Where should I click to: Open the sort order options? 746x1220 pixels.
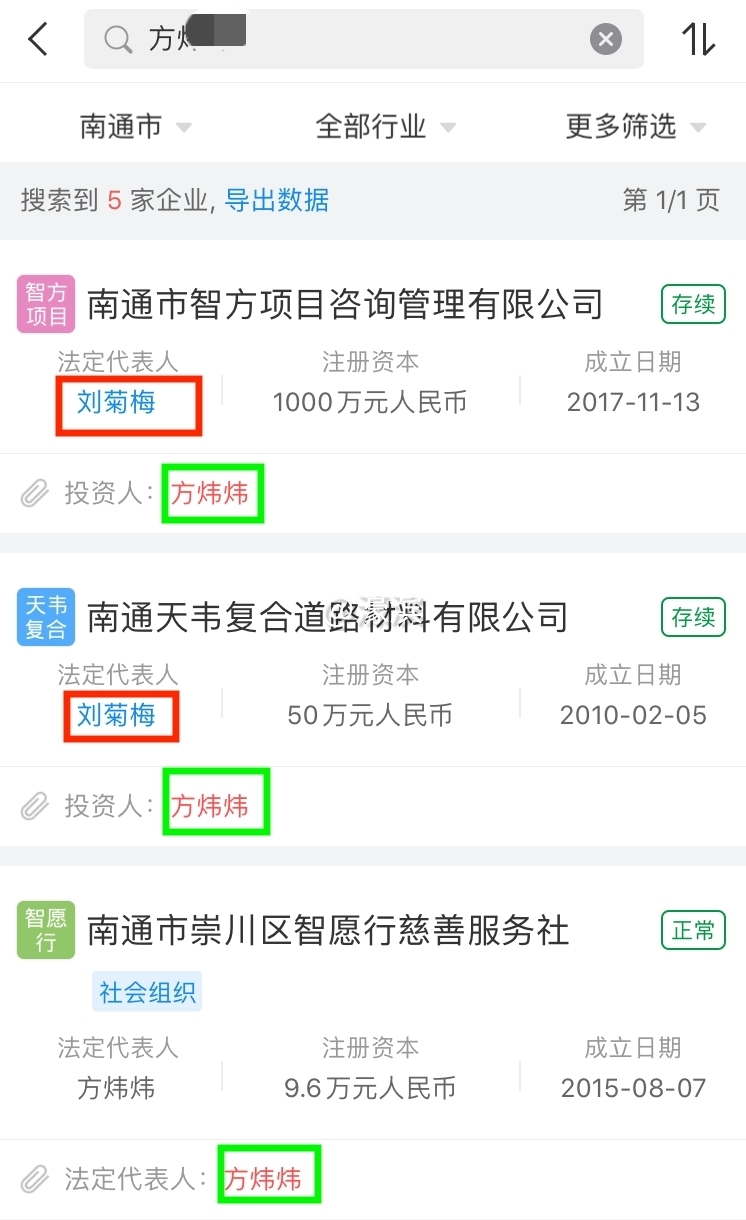click(x=699, y=40)
